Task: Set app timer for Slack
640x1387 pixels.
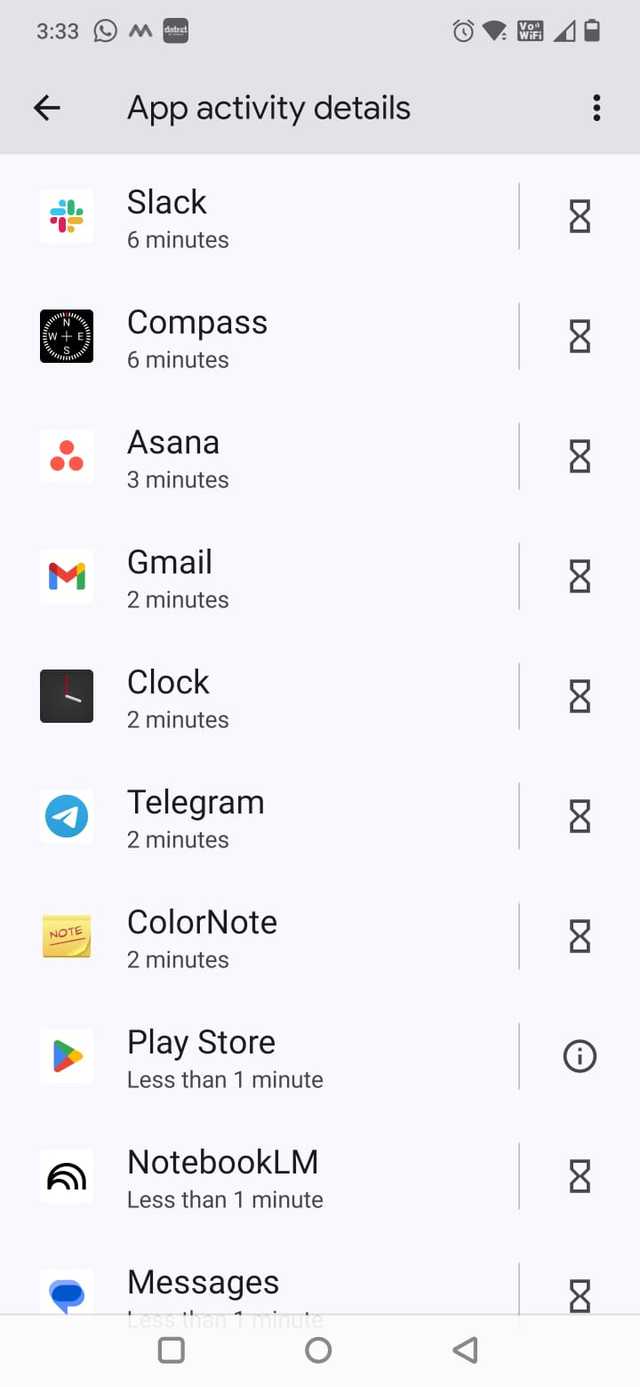Action: (x=580, y=216)
